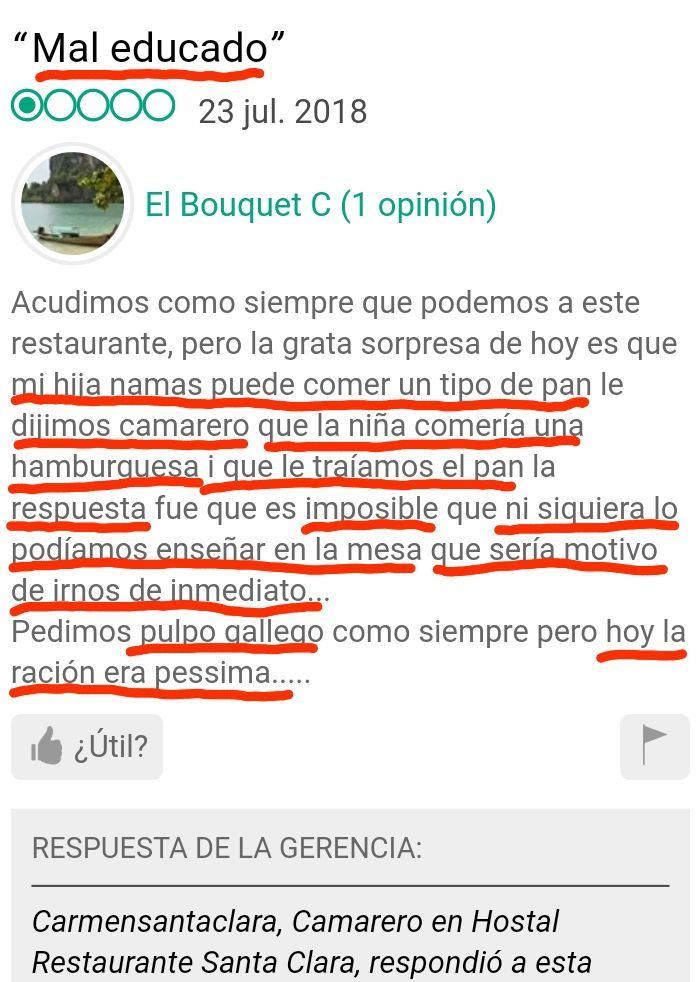The height and width of the screenshot is (982, 700).
Task: Mark the review as useful with ¿Útil?
Action: pos(87,746)
